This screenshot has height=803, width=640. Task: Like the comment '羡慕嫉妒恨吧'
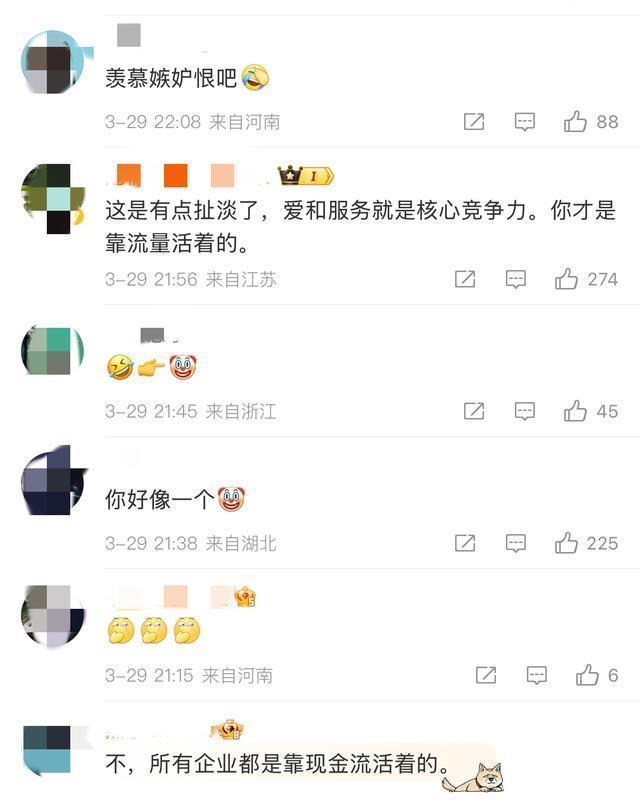point(575,122)
